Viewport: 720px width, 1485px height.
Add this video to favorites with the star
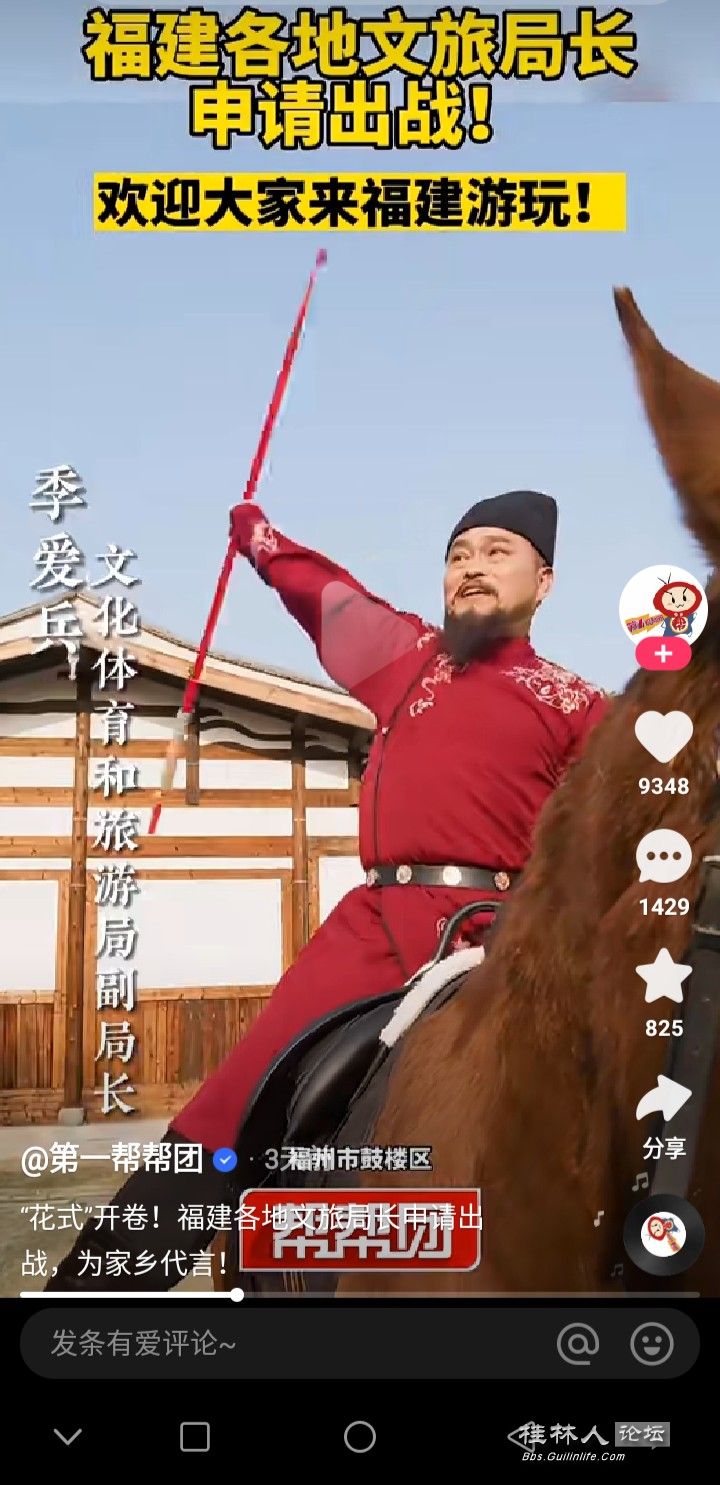click(663, 978)
